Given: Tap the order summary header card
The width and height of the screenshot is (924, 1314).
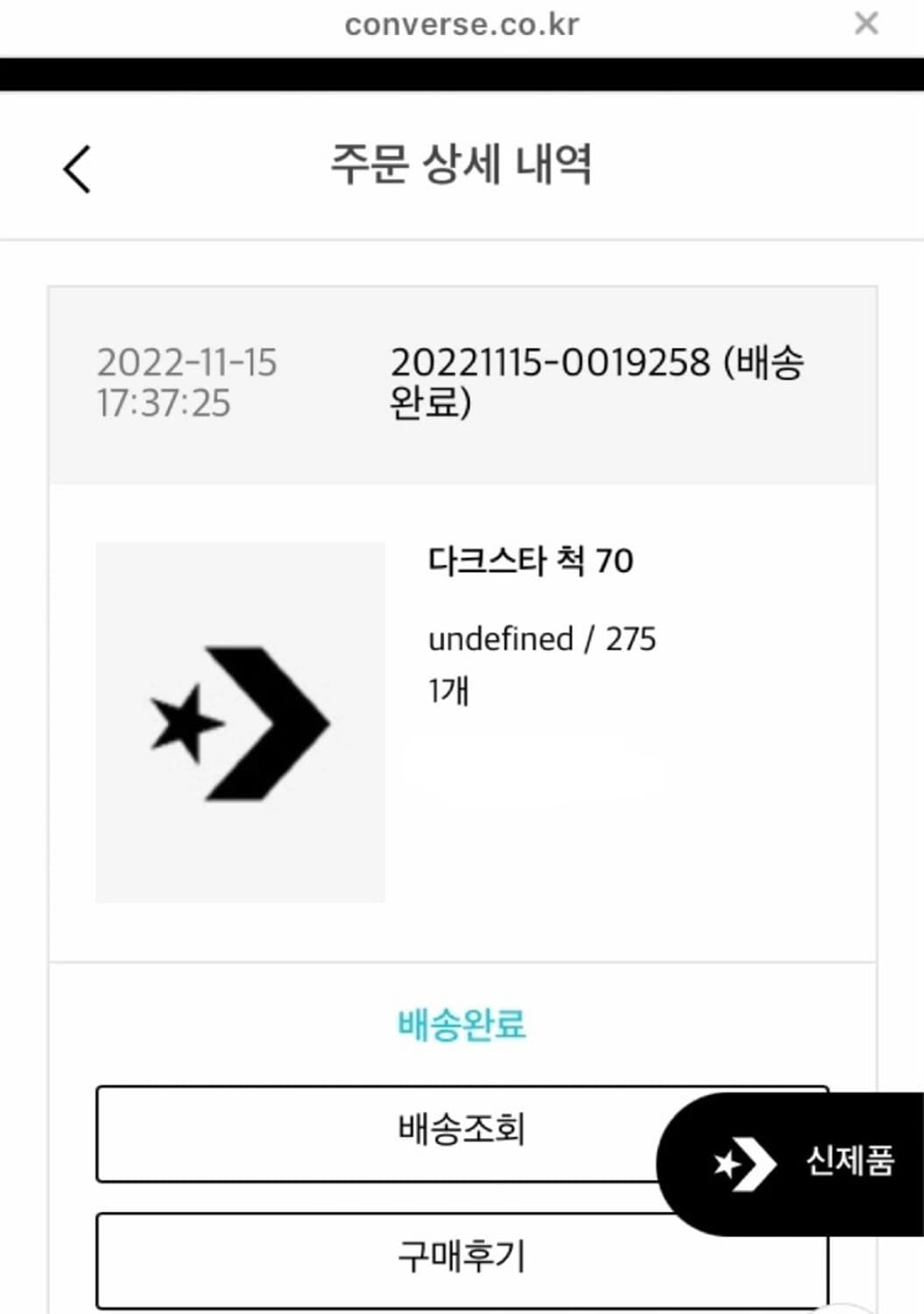Looking at the screenshot, I should 462,383.
